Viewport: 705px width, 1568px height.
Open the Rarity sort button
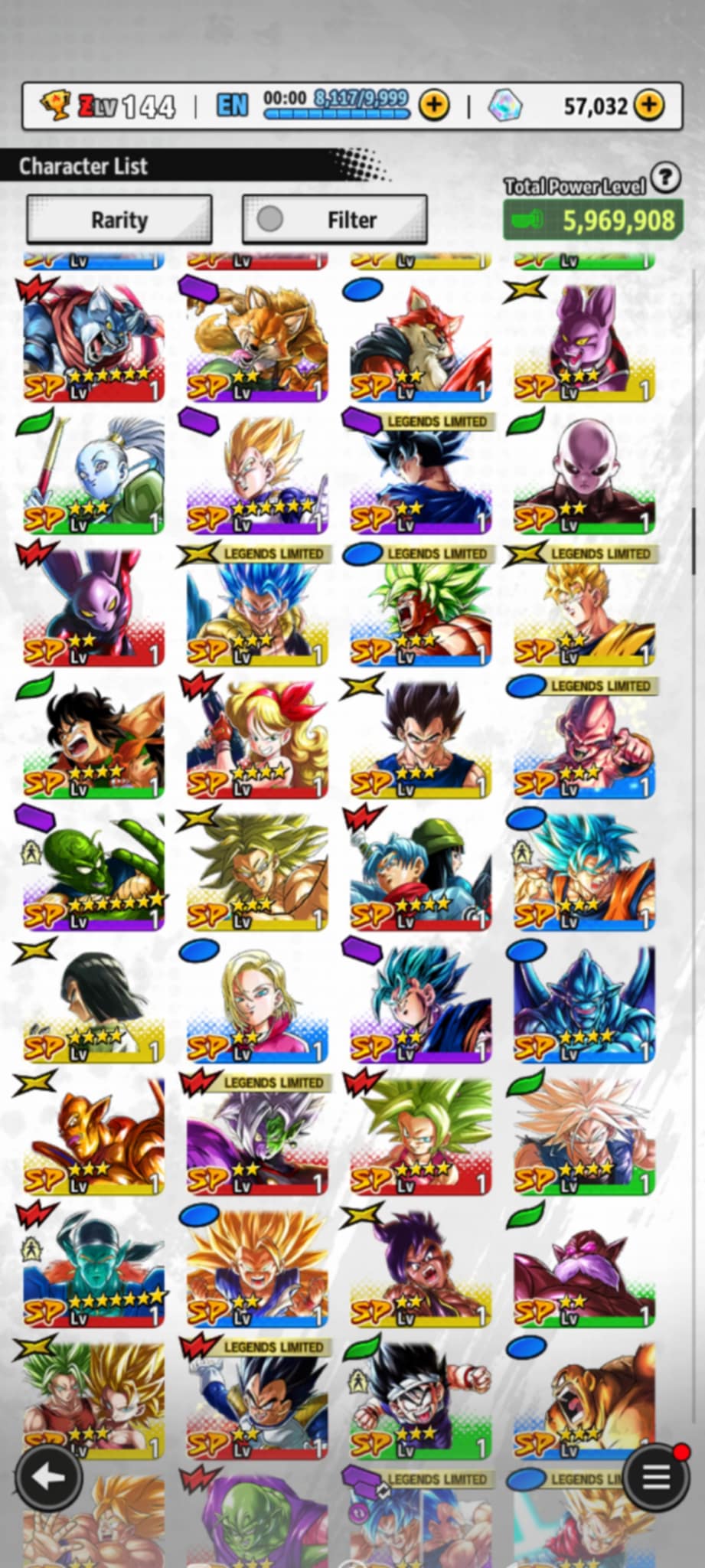[x=119, y=220]
